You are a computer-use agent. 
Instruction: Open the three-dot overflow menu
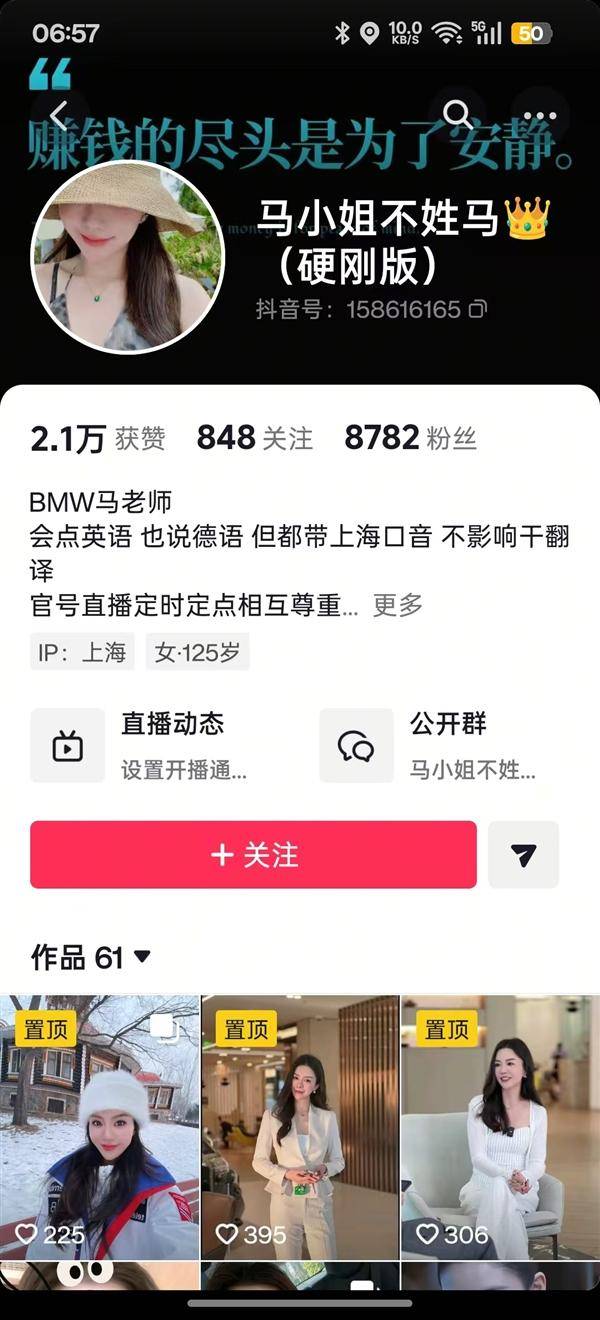540,115
